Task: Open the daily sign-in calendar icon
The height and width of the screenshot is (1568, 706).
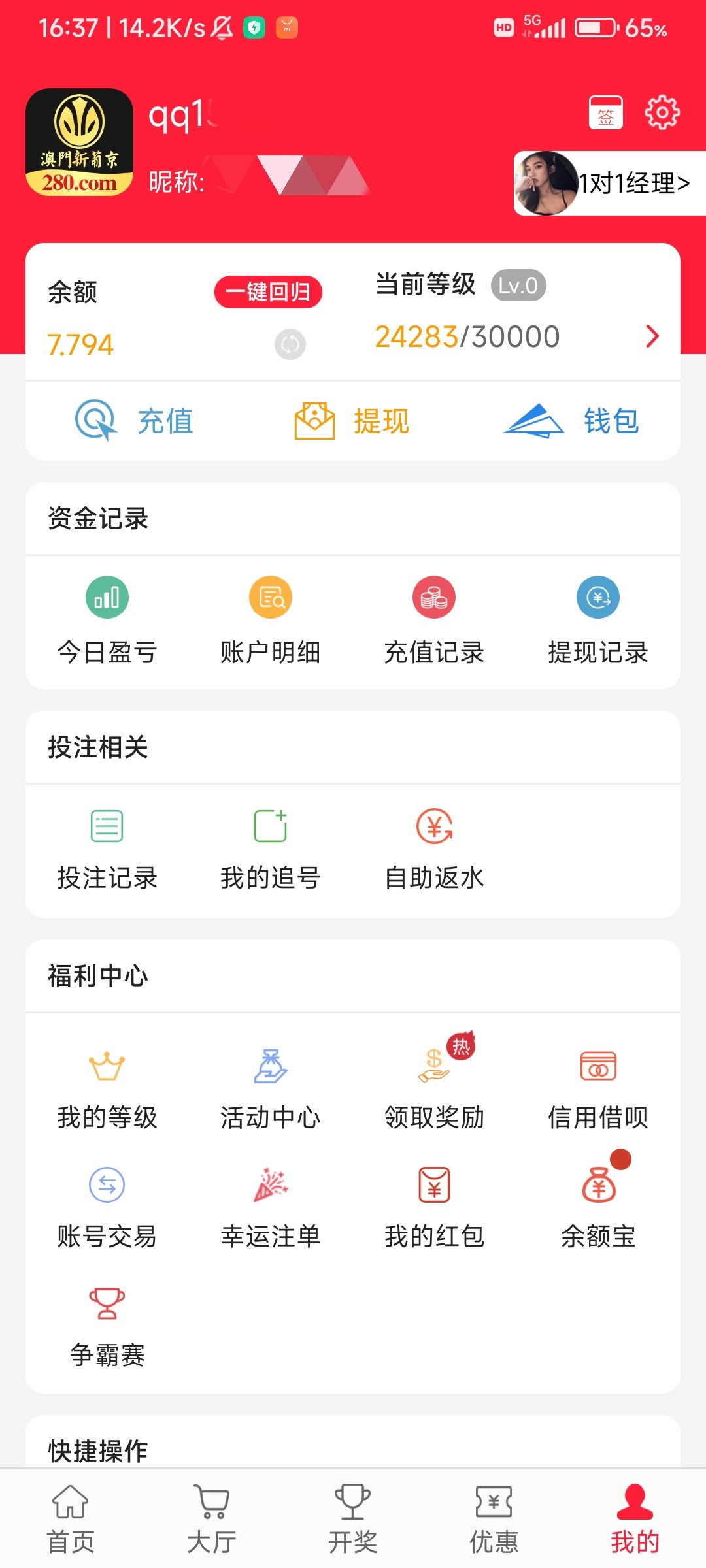Action: [x=605, y=113]
